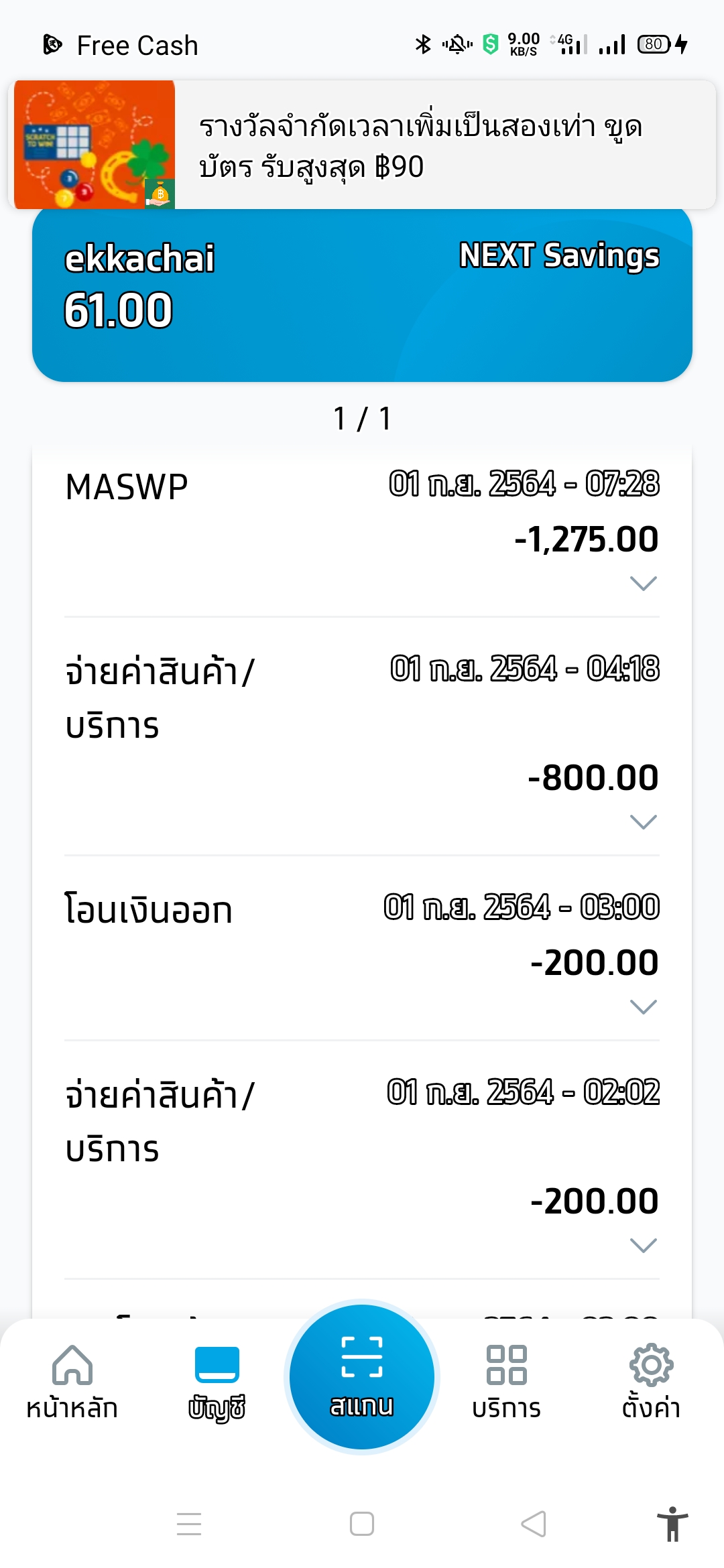Expand the โอนเงินออก transfer at 03:00
This screenshot has width=724, height=1568.
point(643,1007)
